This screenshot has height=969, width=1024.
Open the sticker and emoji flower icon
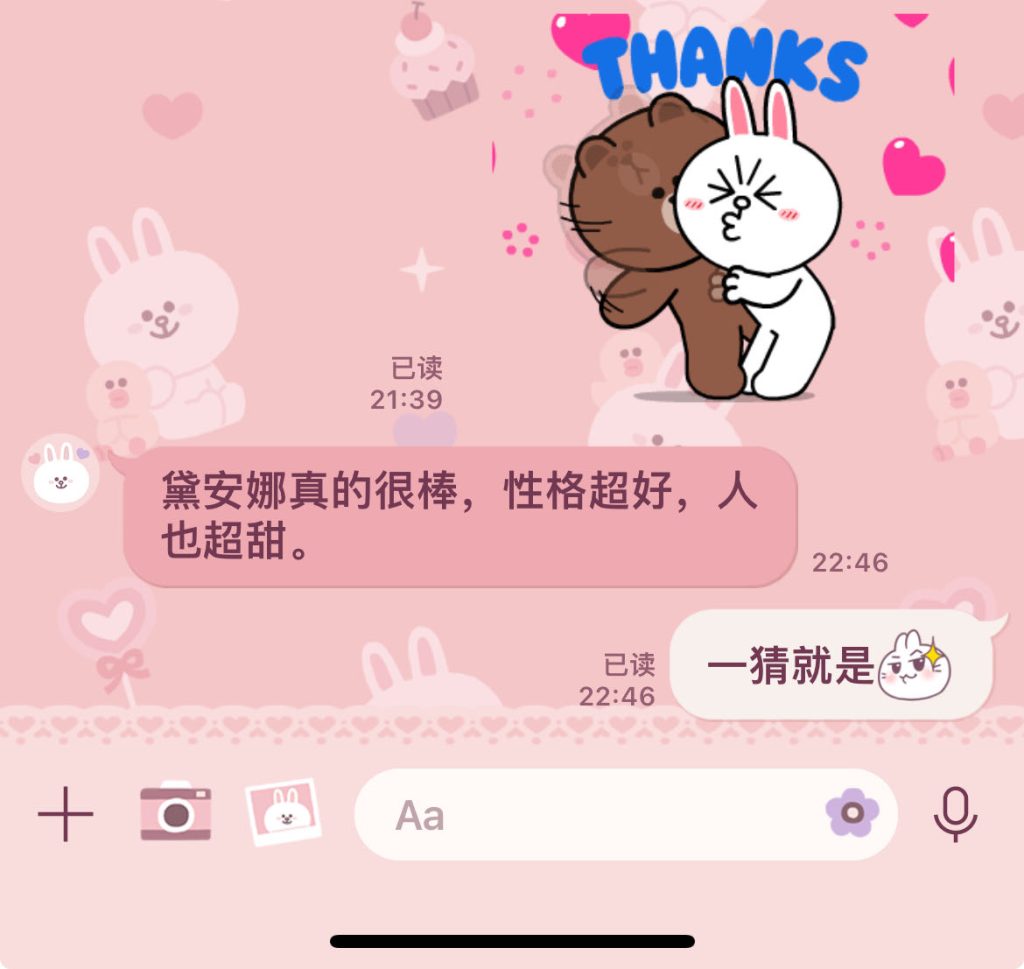852,813
